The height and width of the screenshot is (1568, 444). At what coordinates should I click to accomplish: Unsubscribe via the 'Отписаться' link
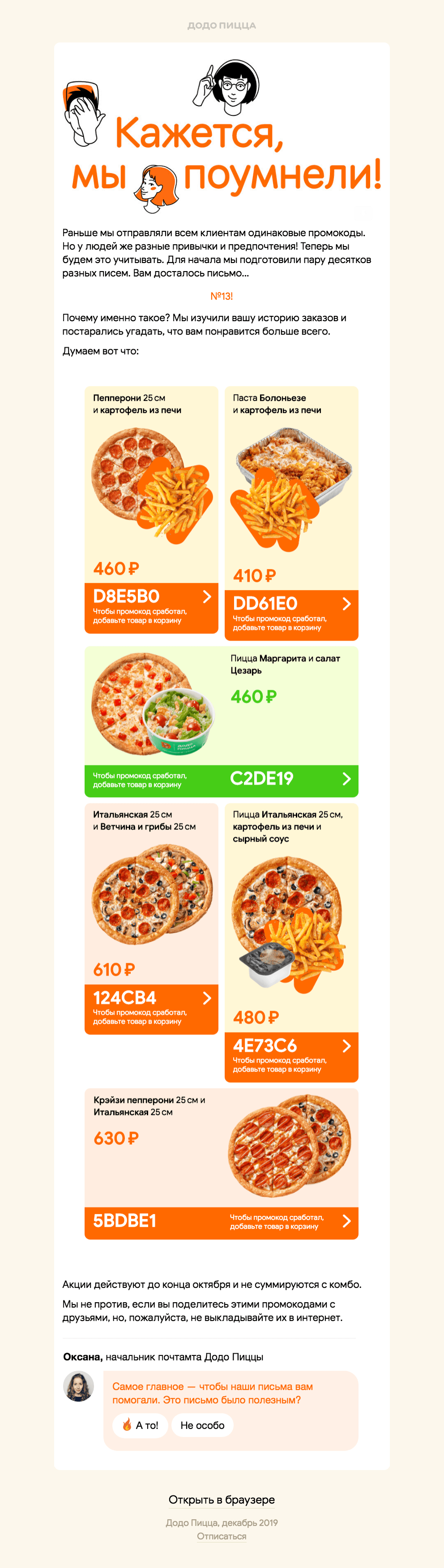[x=222, y=1536]
